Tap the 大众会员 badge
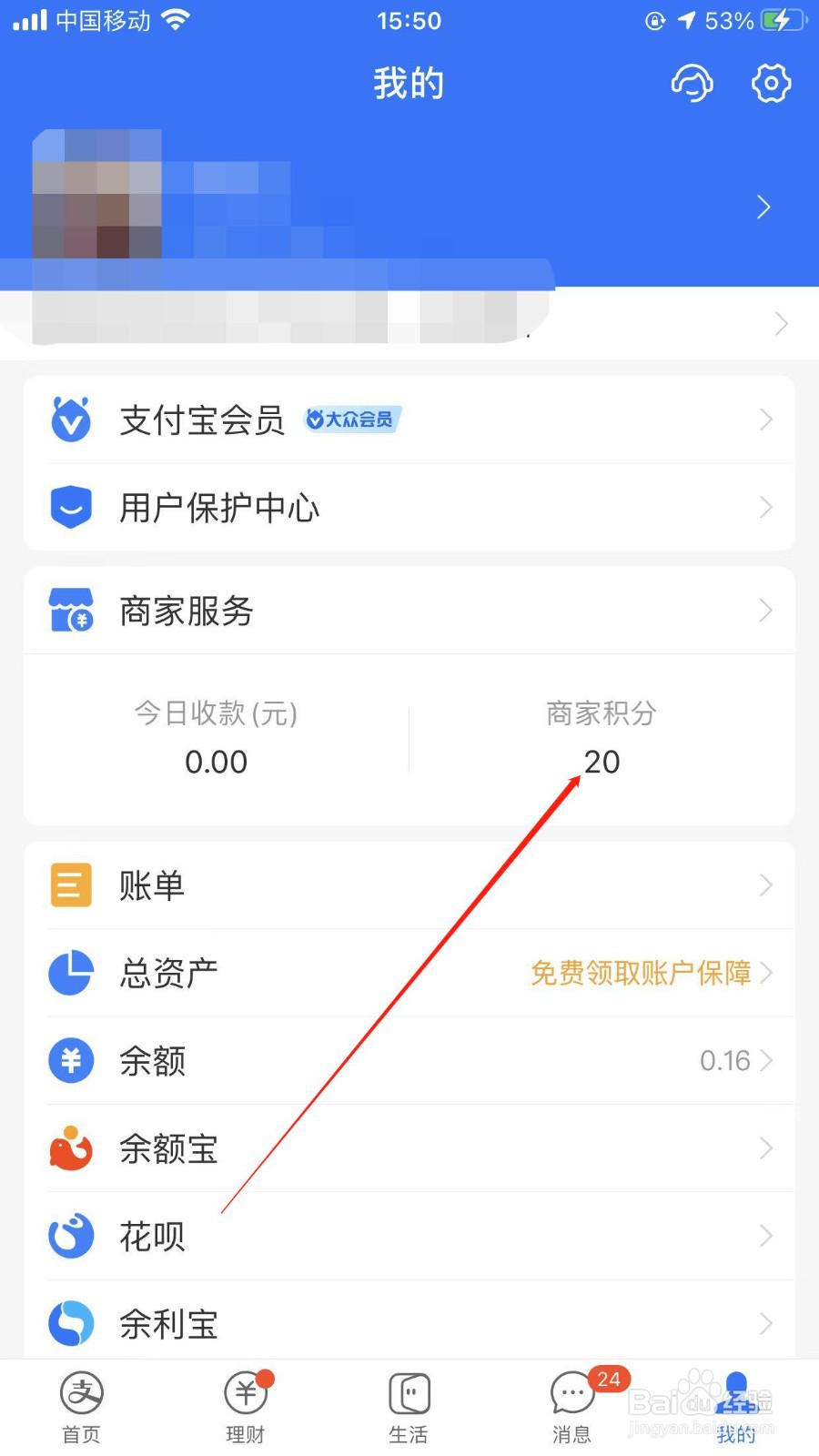 coord(352,420)
